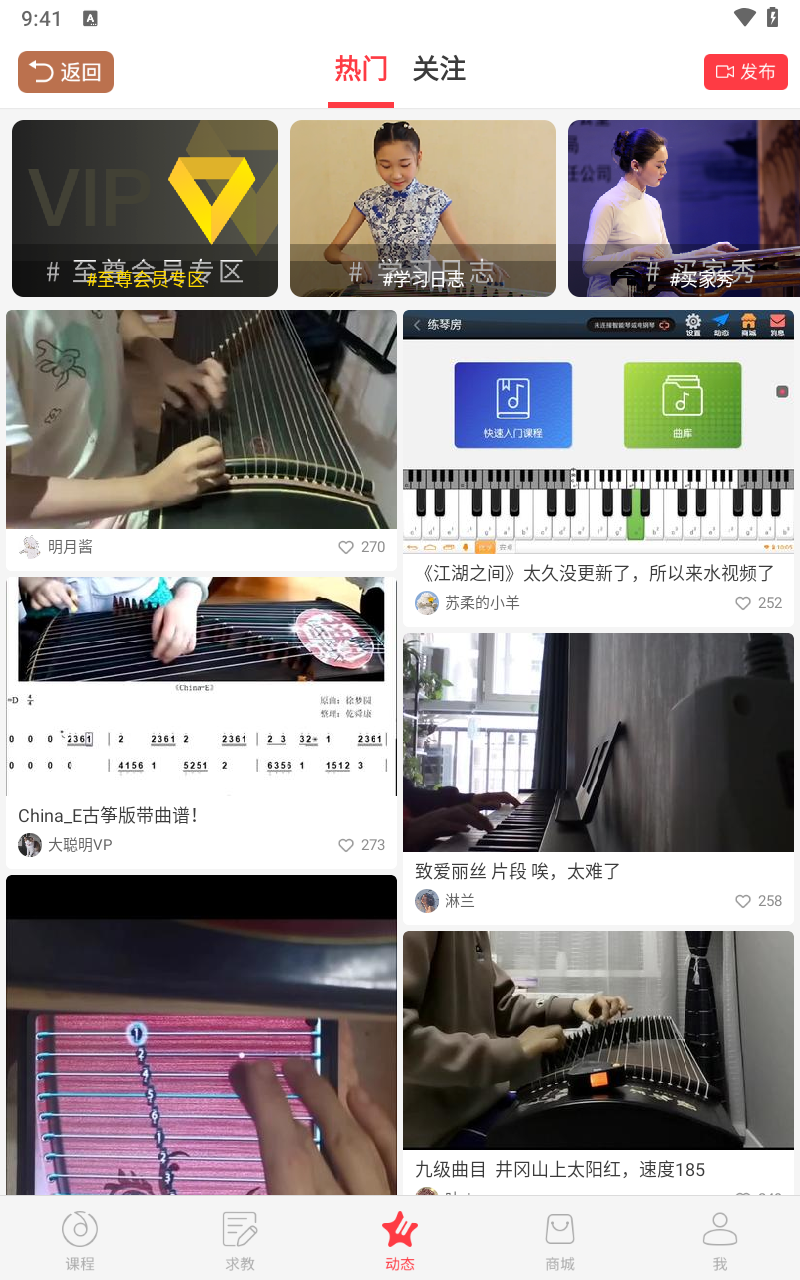Viewport: 800px width, 1280px height.
Task: Like 明月酱's post
Action: (x=346, y=547)
